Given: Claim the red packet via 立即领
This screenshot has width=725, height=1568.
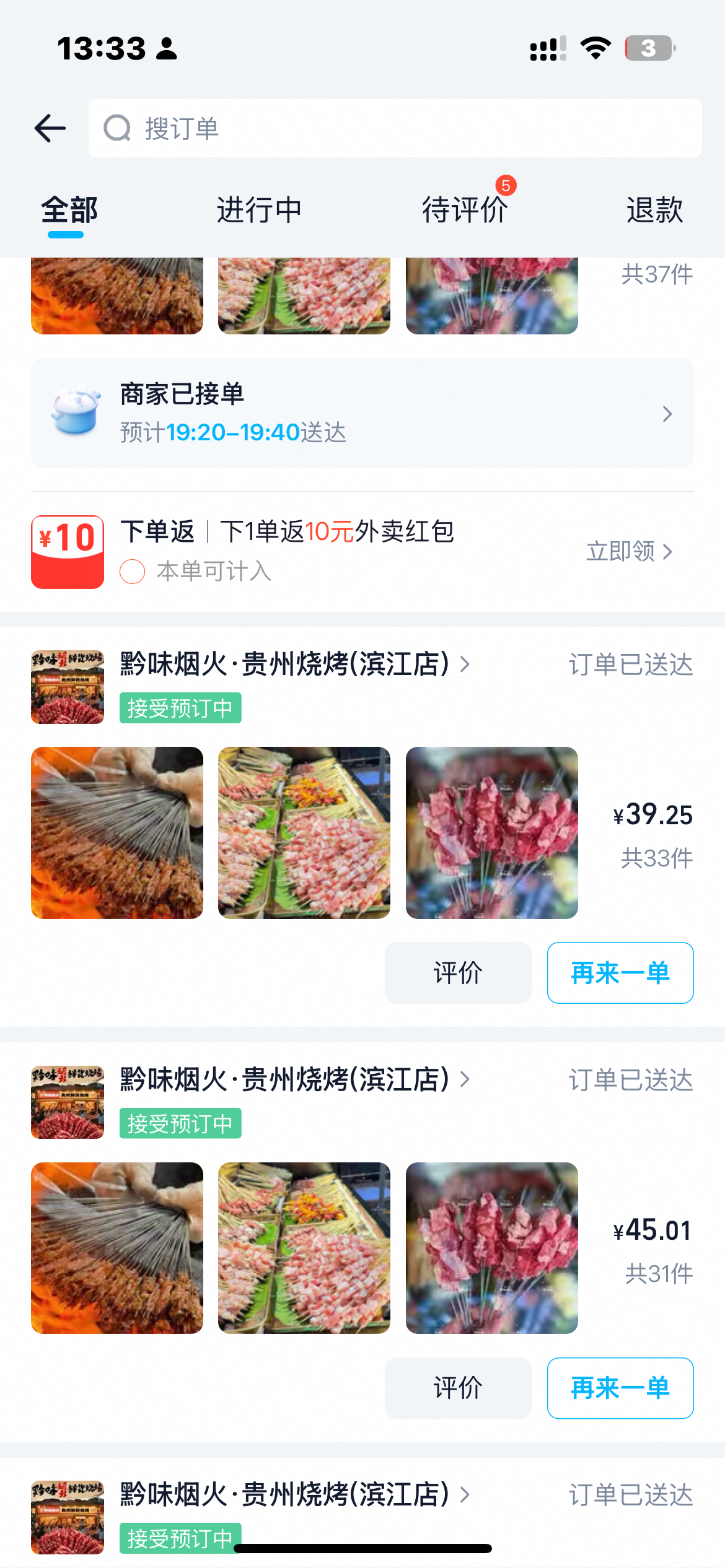Looking at the screenshot, I should 628,551.
